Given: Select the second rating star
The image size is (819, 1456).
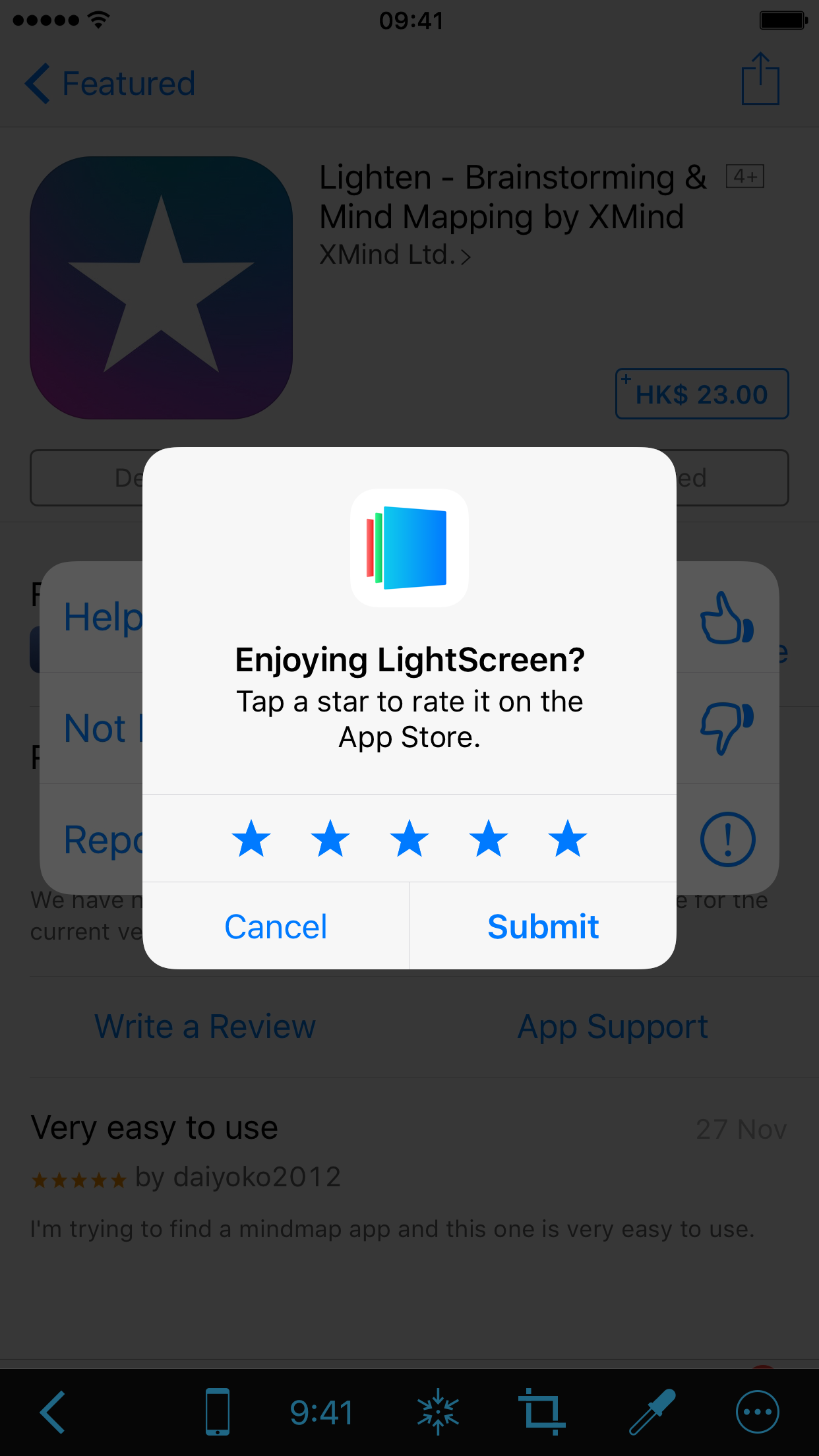Looking at the screenshot, I should tap(330, 839).
